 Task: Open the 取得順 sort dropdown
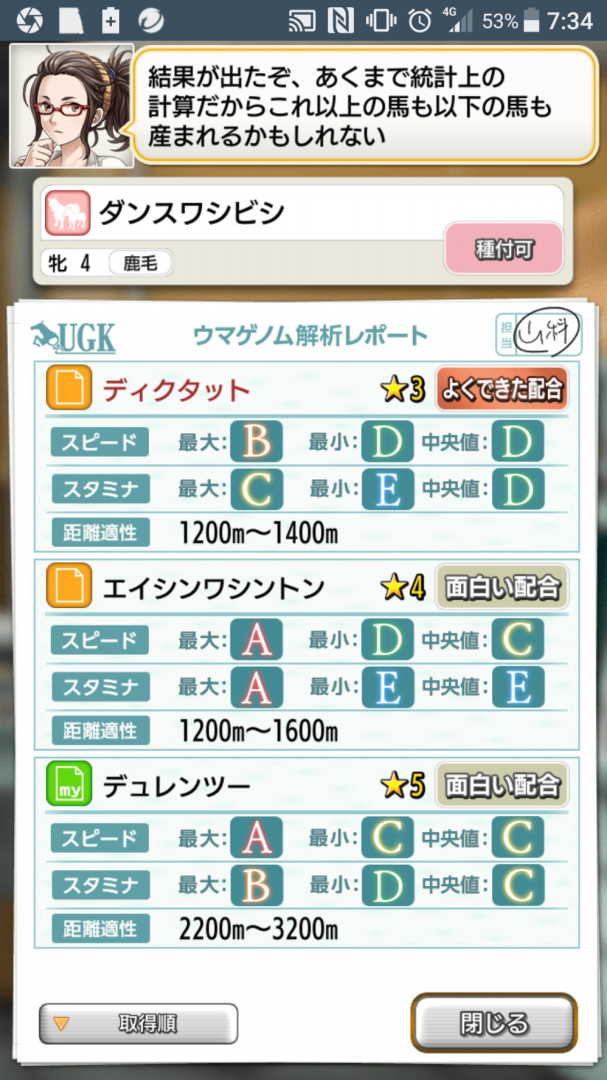(x=138, y=1024)
